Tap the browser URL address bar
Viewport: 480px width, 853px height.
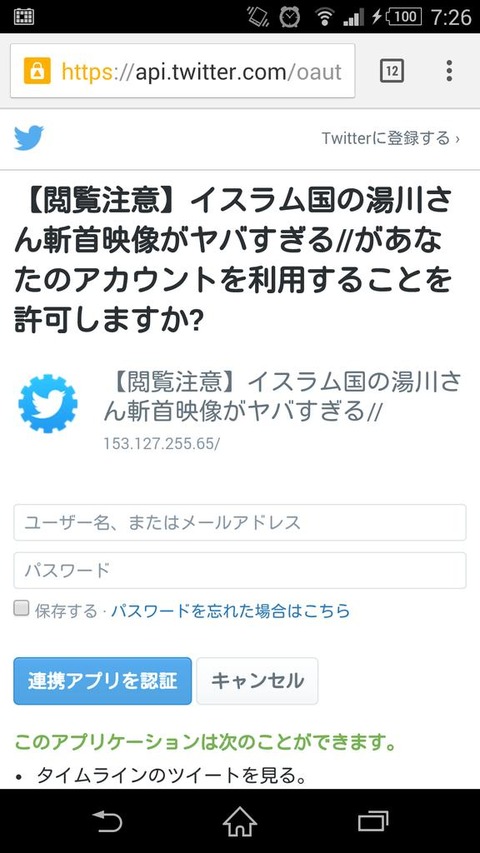coord(182,71)
